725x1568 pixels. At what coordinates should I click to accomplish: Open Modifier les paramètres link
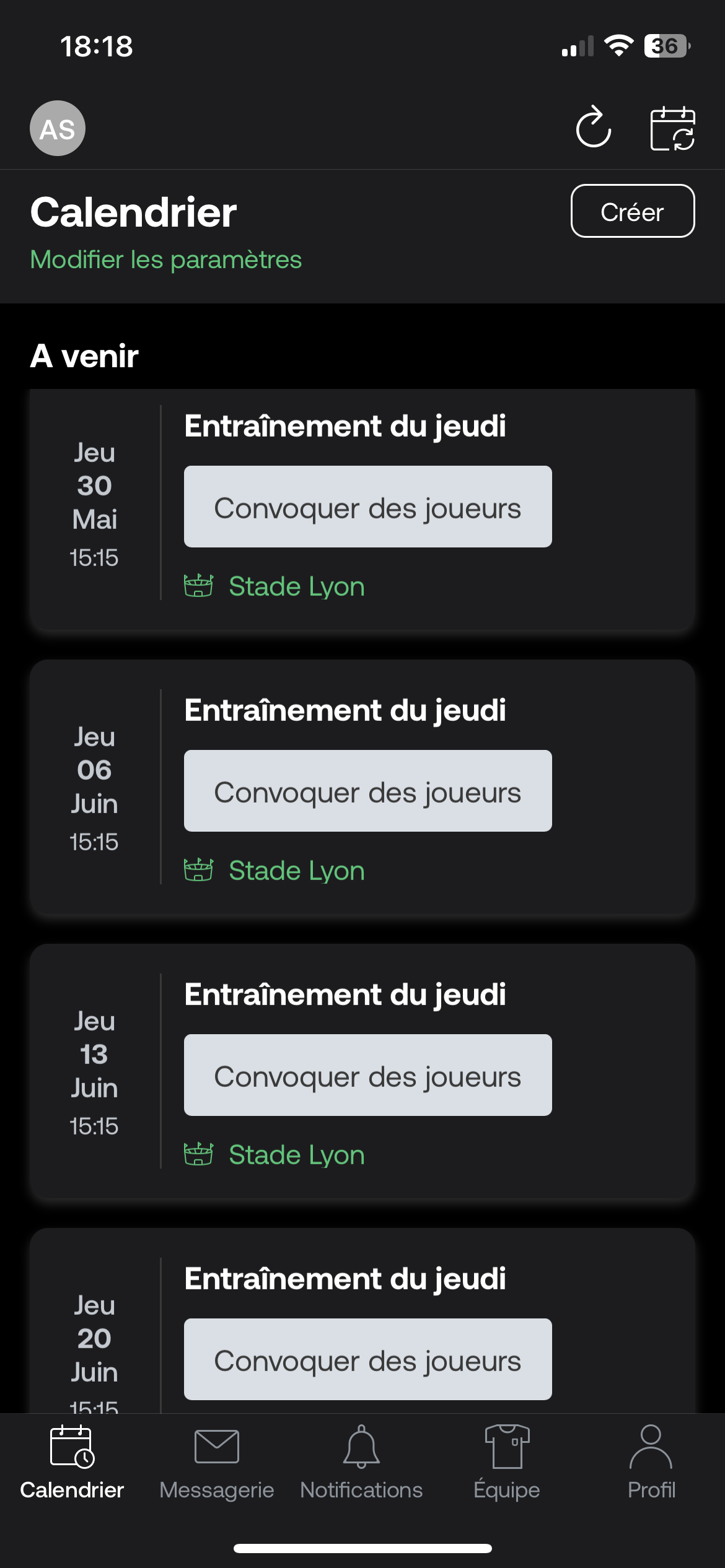pyautogui.click(x=166, y=259)
